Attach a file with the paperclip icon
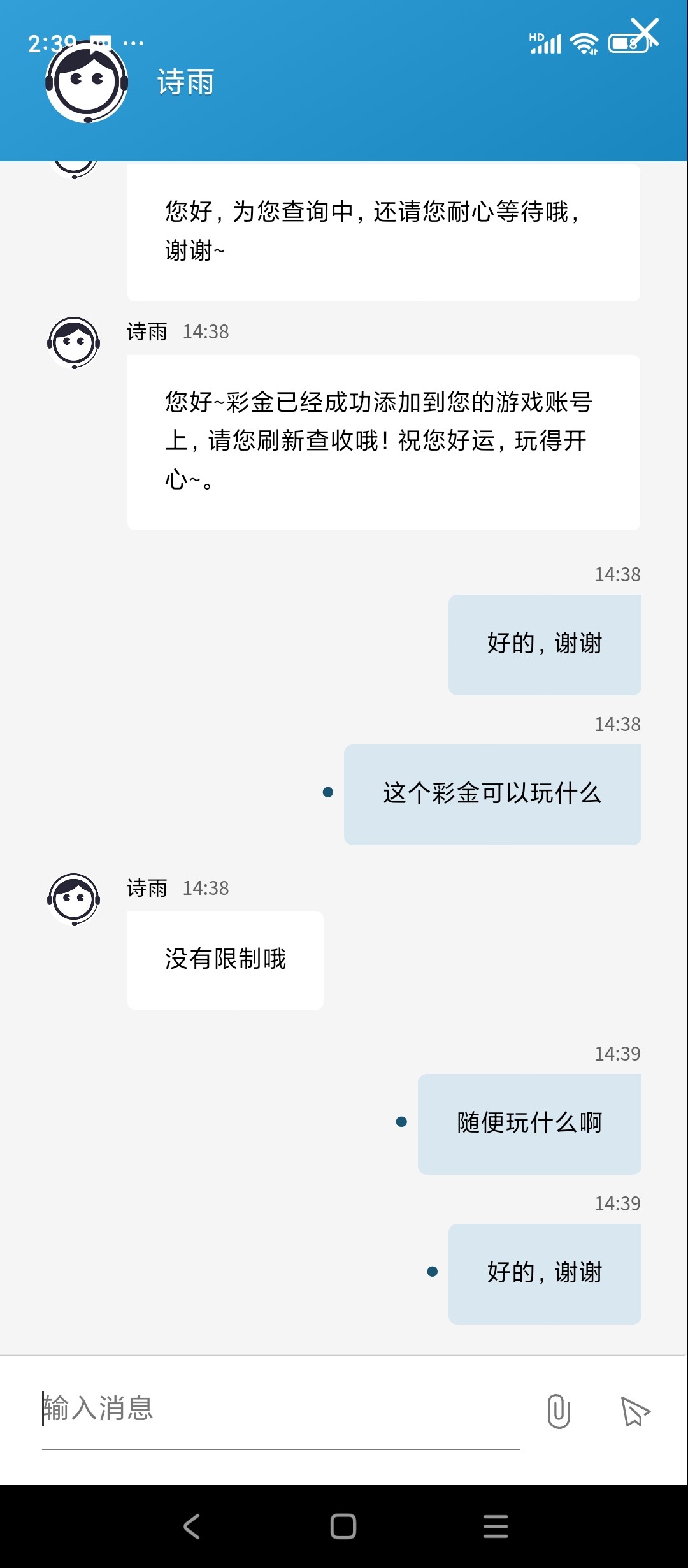 pyautogui.click(x=559, y=1411)
